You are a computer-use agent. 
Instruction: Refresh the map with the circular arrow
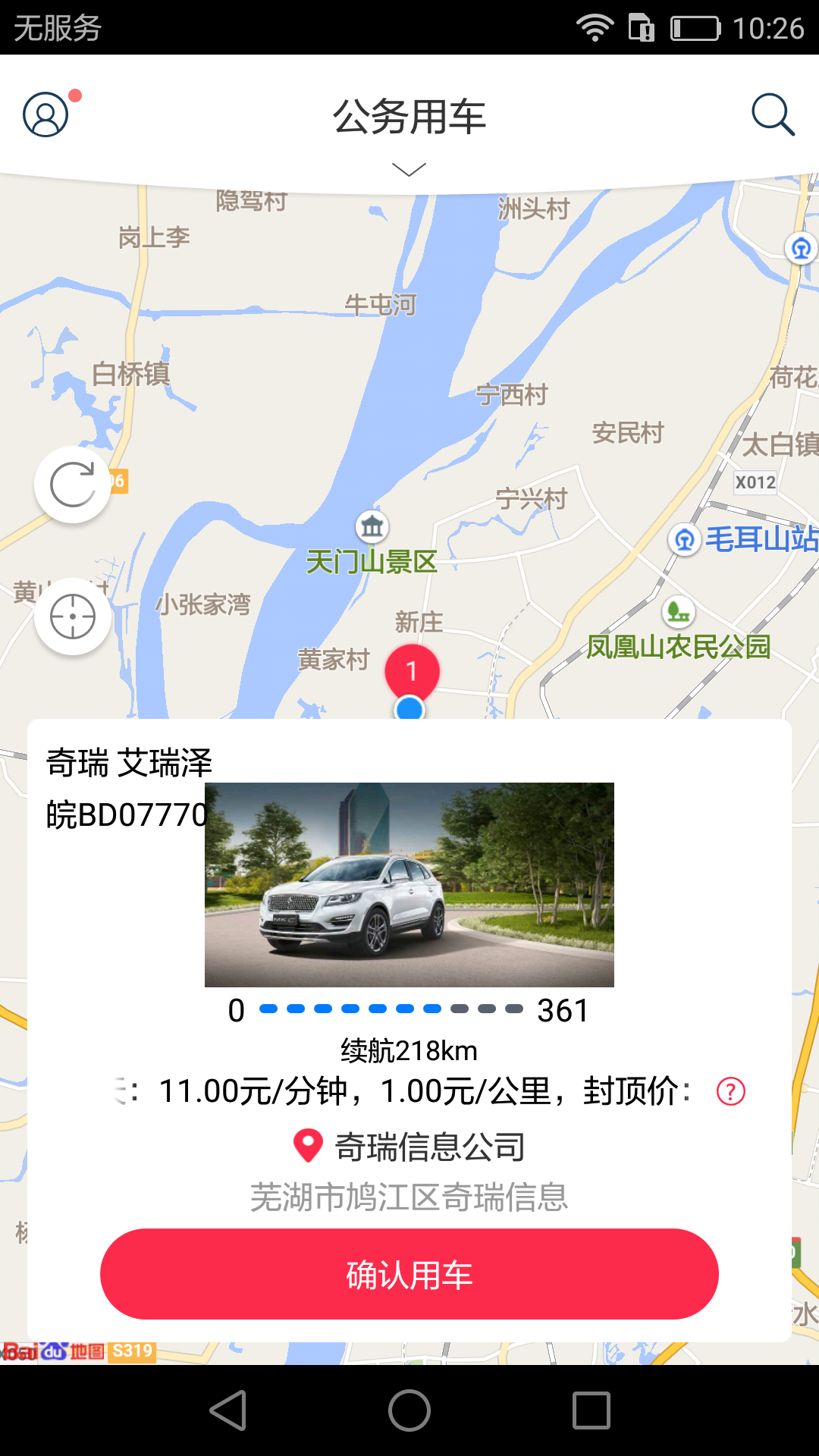(x=73, y=485)
